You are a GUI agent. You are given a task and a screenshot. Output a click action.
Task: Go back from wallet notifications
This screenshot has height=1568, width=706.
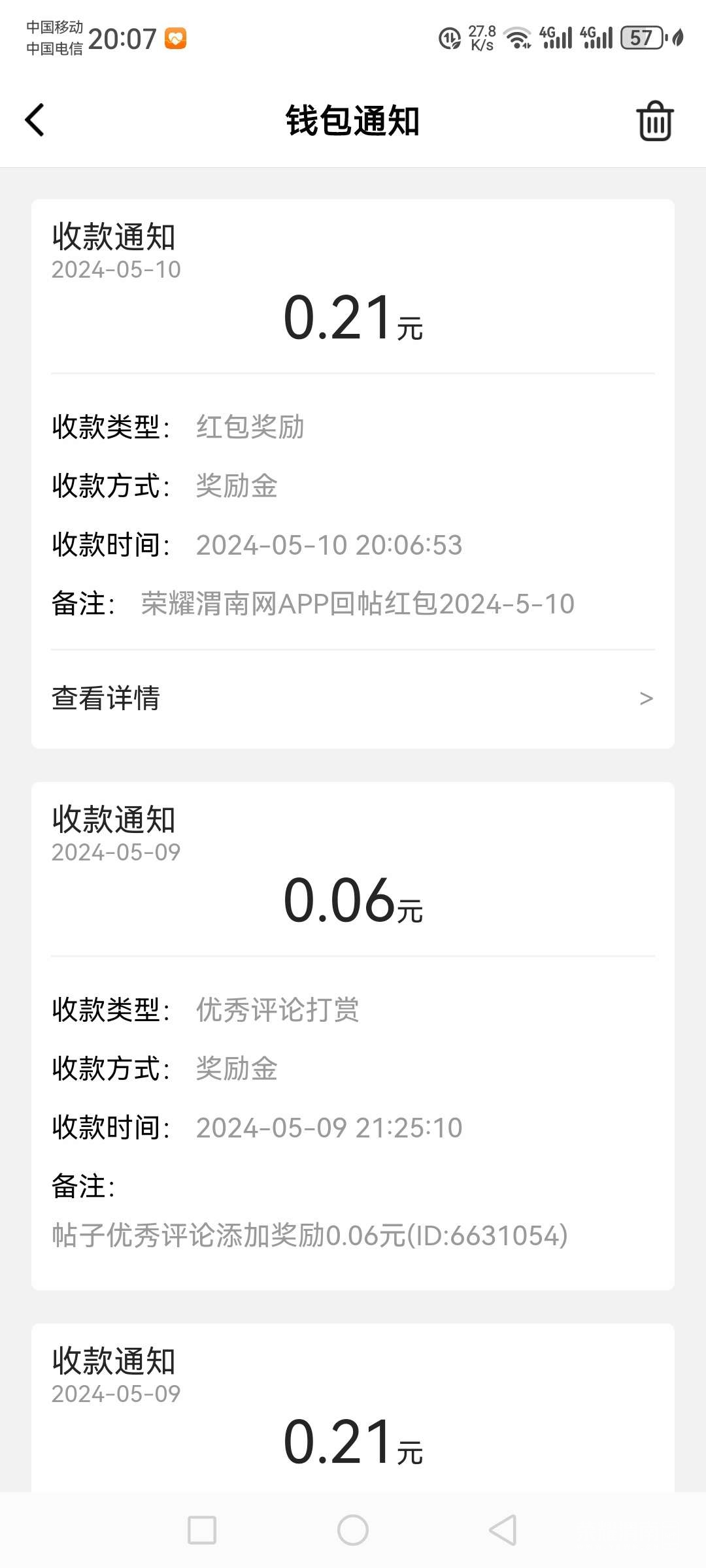tap(35, 120)
